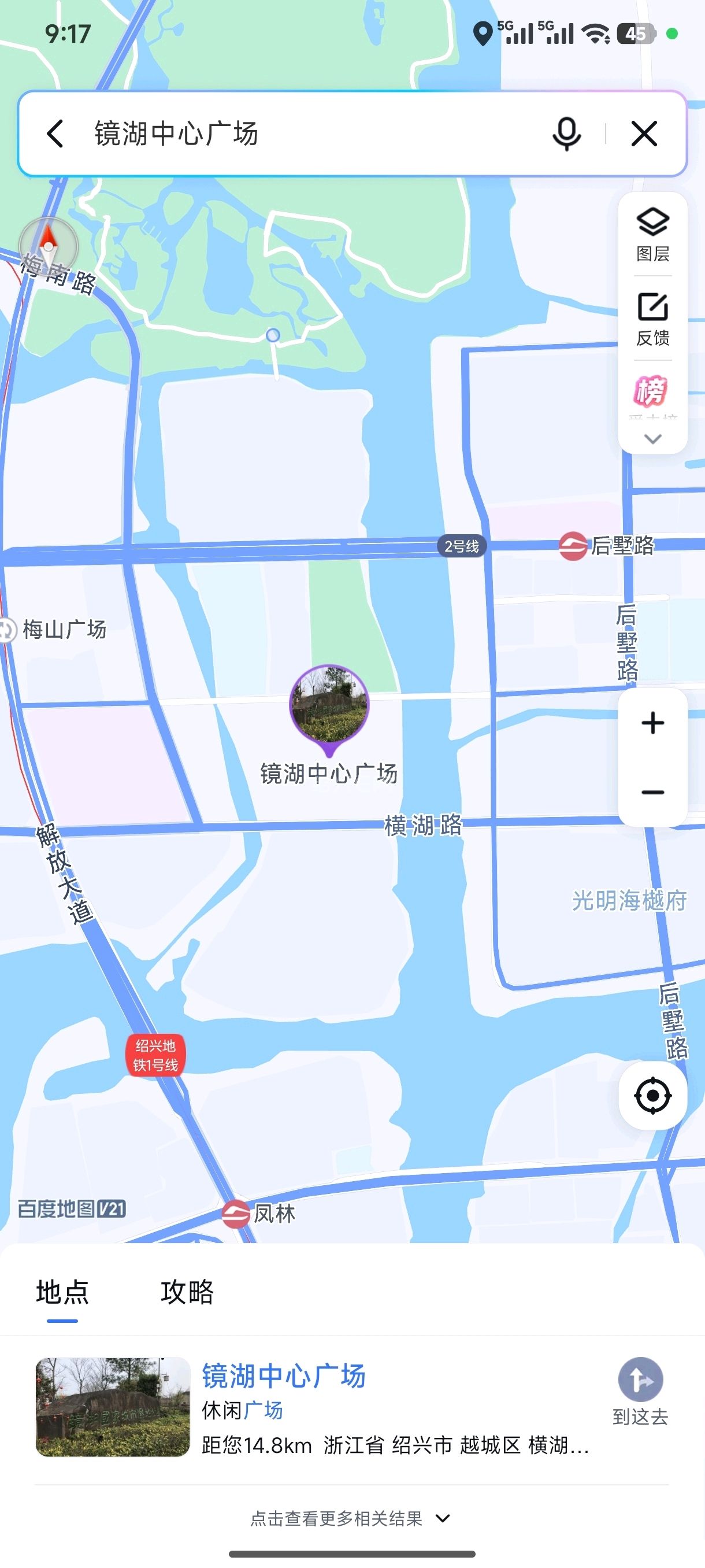Tap the 凤林 metro station marker

(236, 1214)
